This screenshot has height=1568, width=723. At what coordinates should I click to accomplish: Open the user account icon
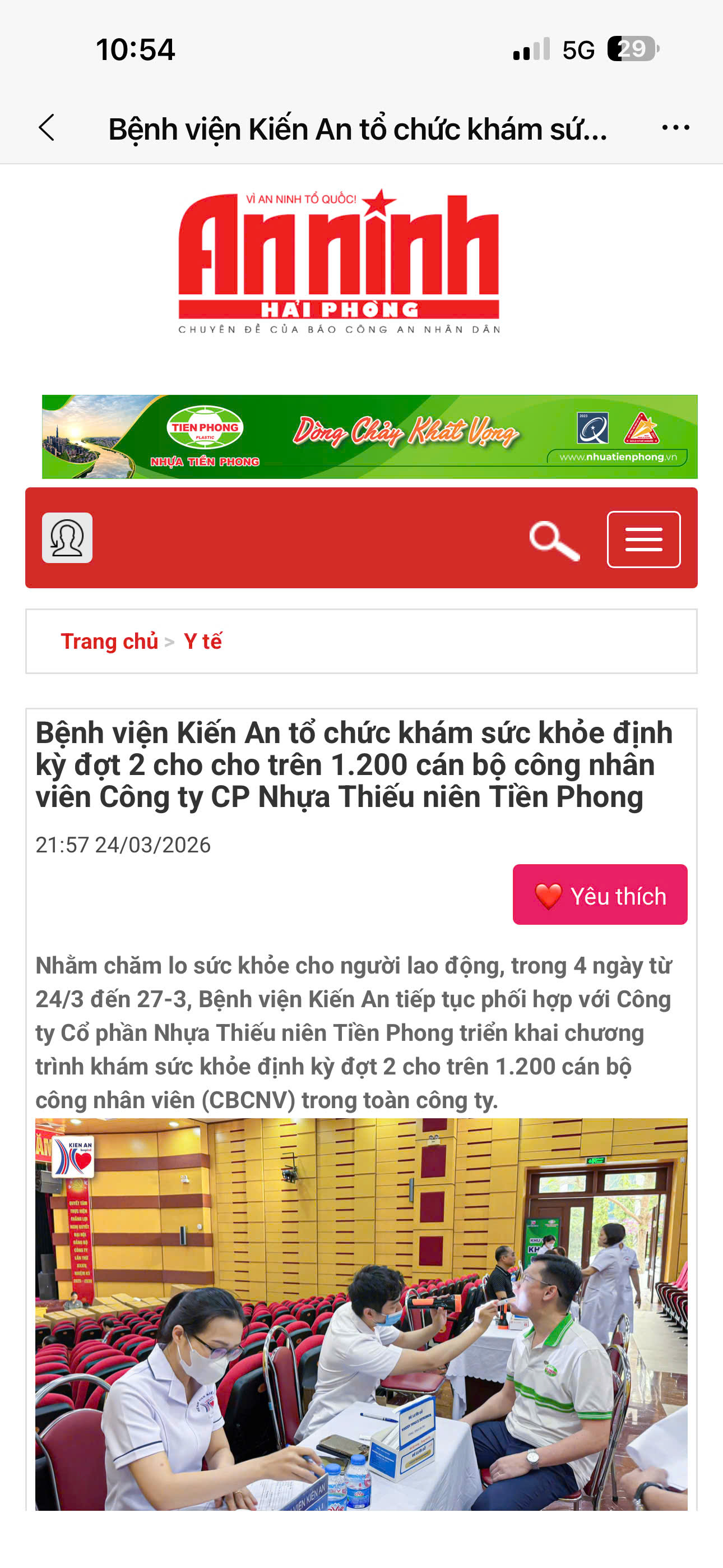coord(67,537)
